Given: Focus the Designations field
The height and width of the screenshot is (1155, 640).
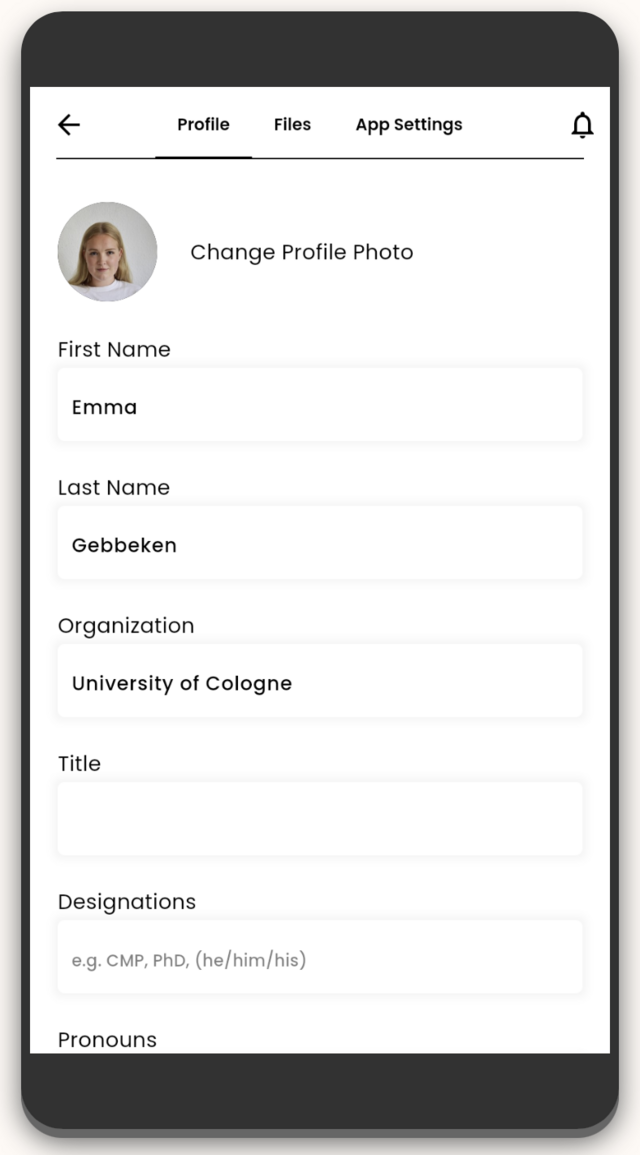Looking at the screenshot, I should point(320,956).
